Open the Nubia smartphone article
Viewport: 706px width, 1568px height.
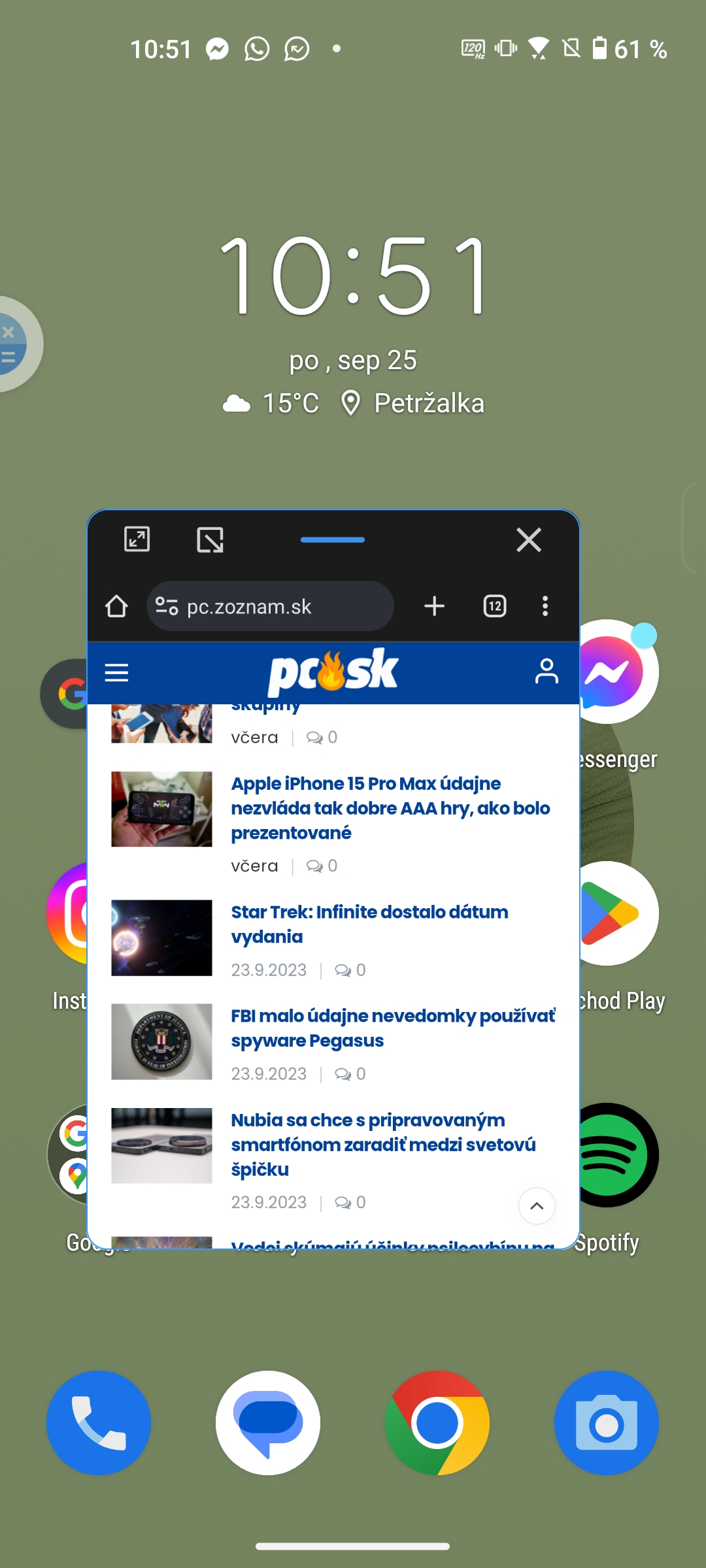(x=383, y=1145)
